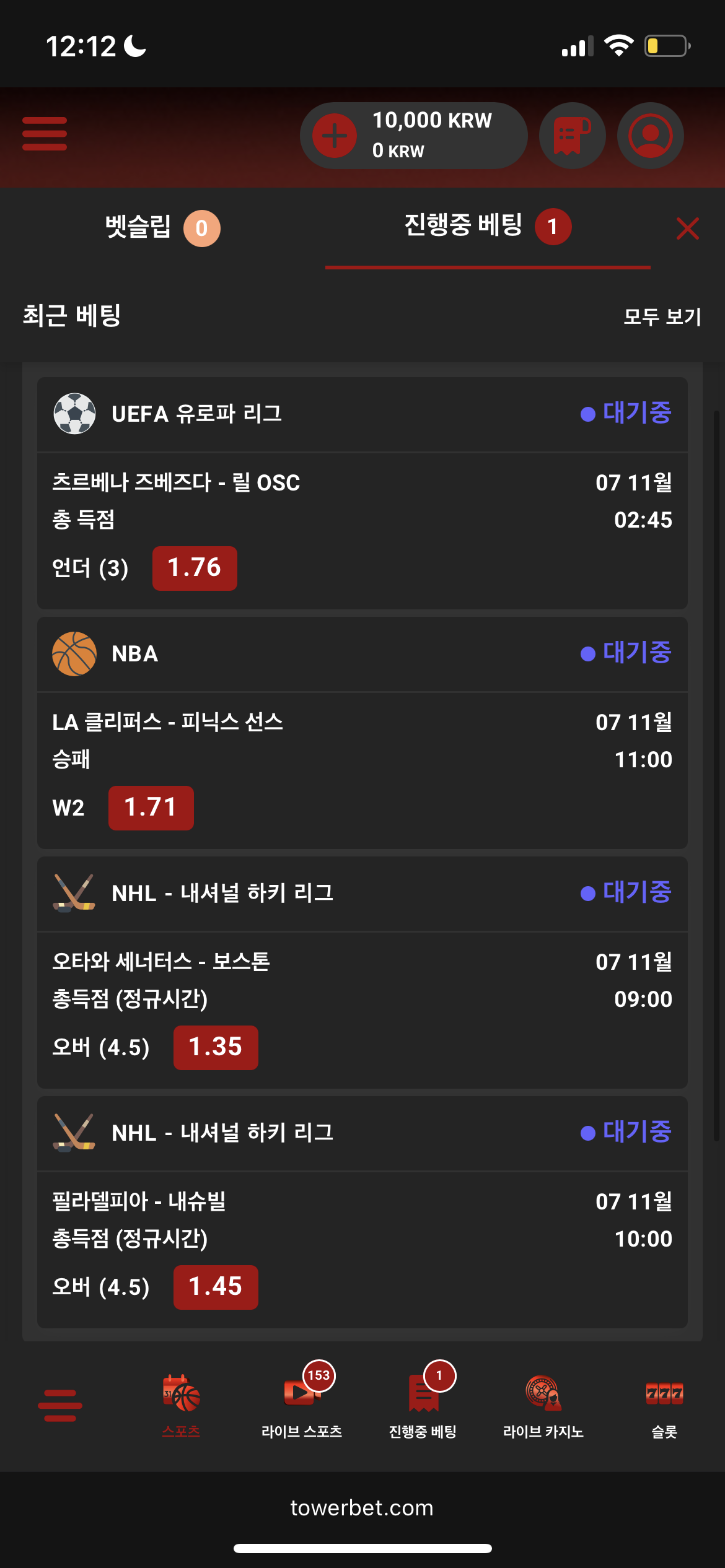Viewport: 725px width, 1568px height.
Task: Open 진행중 베팅 in the bottom bar
Action: point(423,1406)
